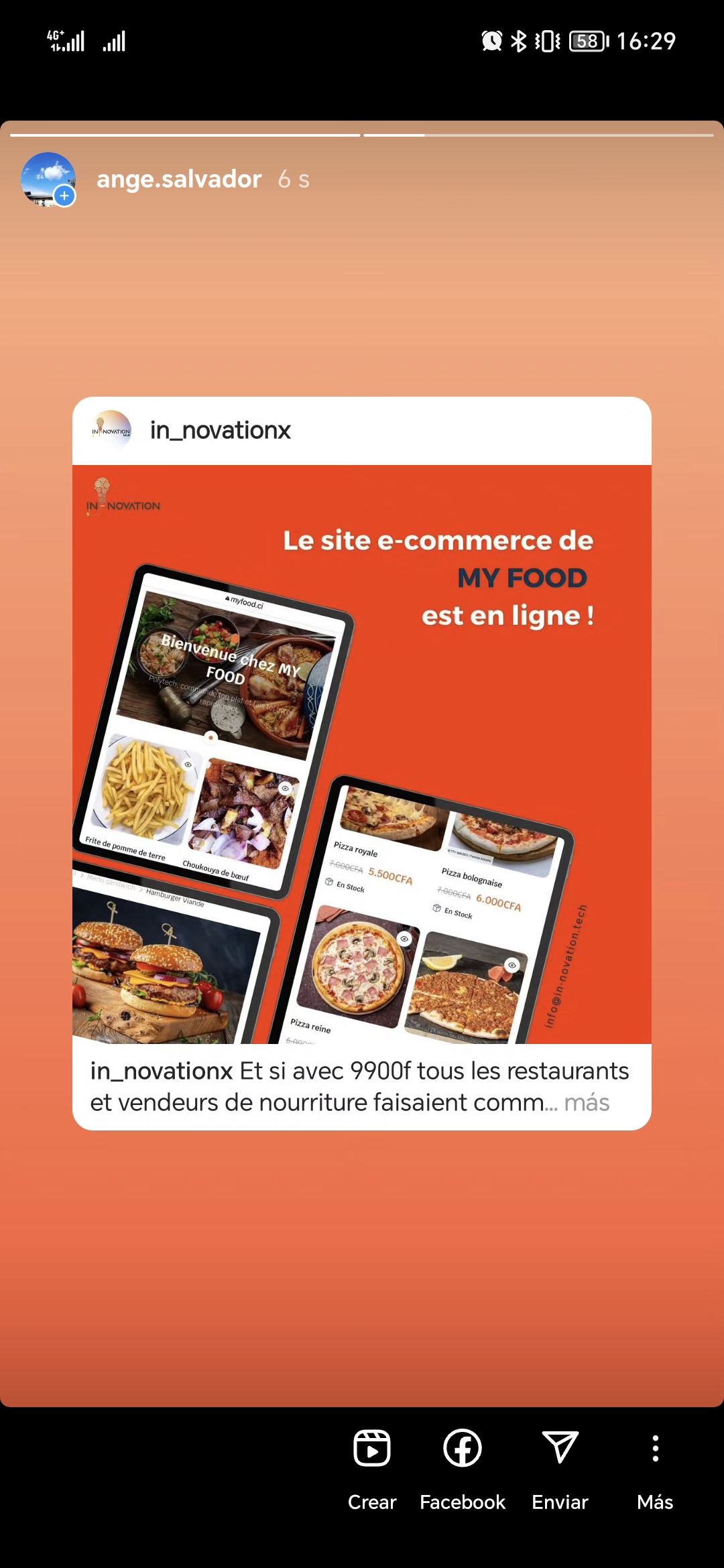Open the ange.salvador username link

pyautogui.click(x=179, y=180)
